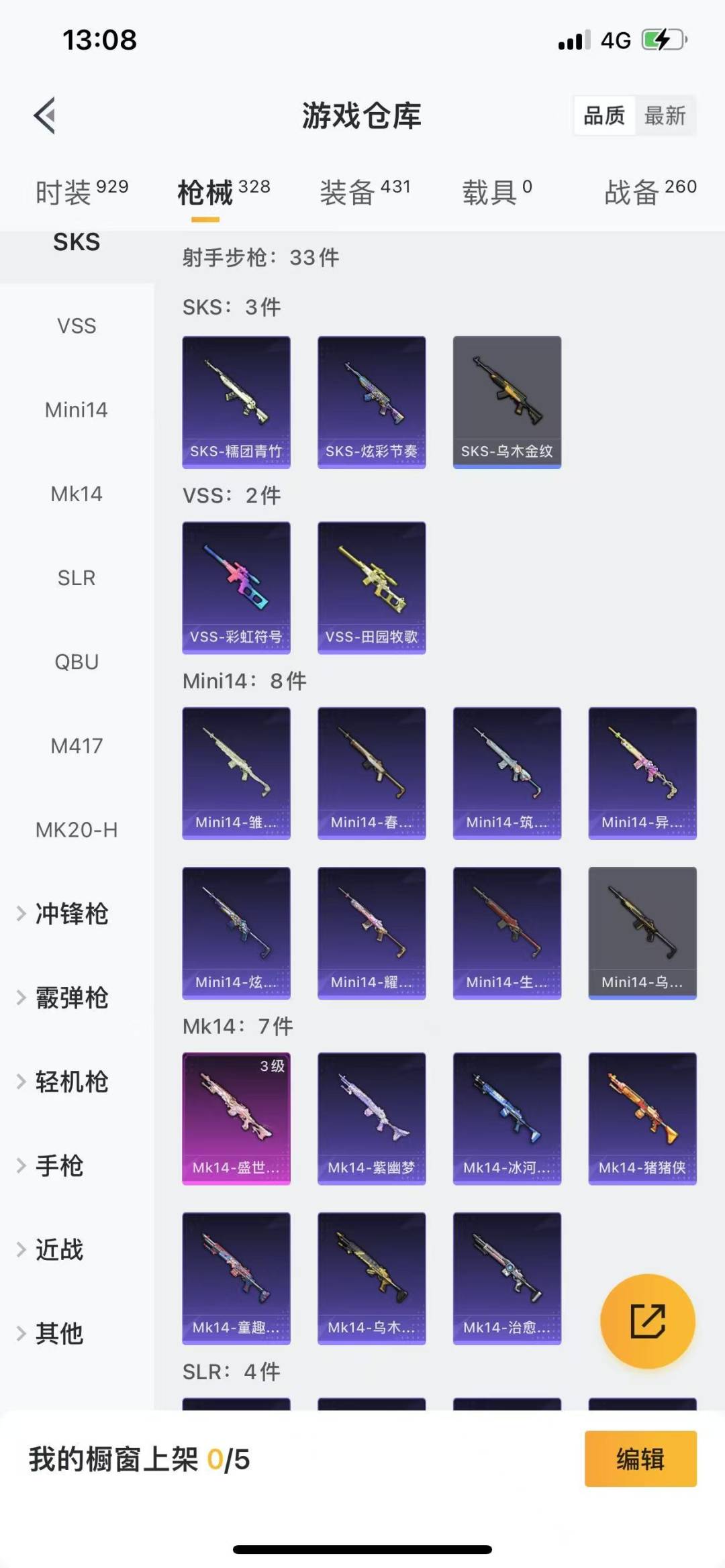Sort items by 最新

(664, 115)
